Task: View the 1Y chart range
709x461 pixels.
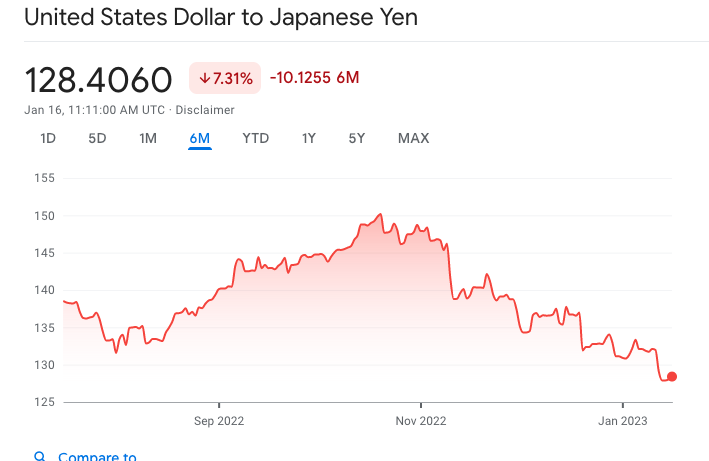Action: click(x=309, y=138)
